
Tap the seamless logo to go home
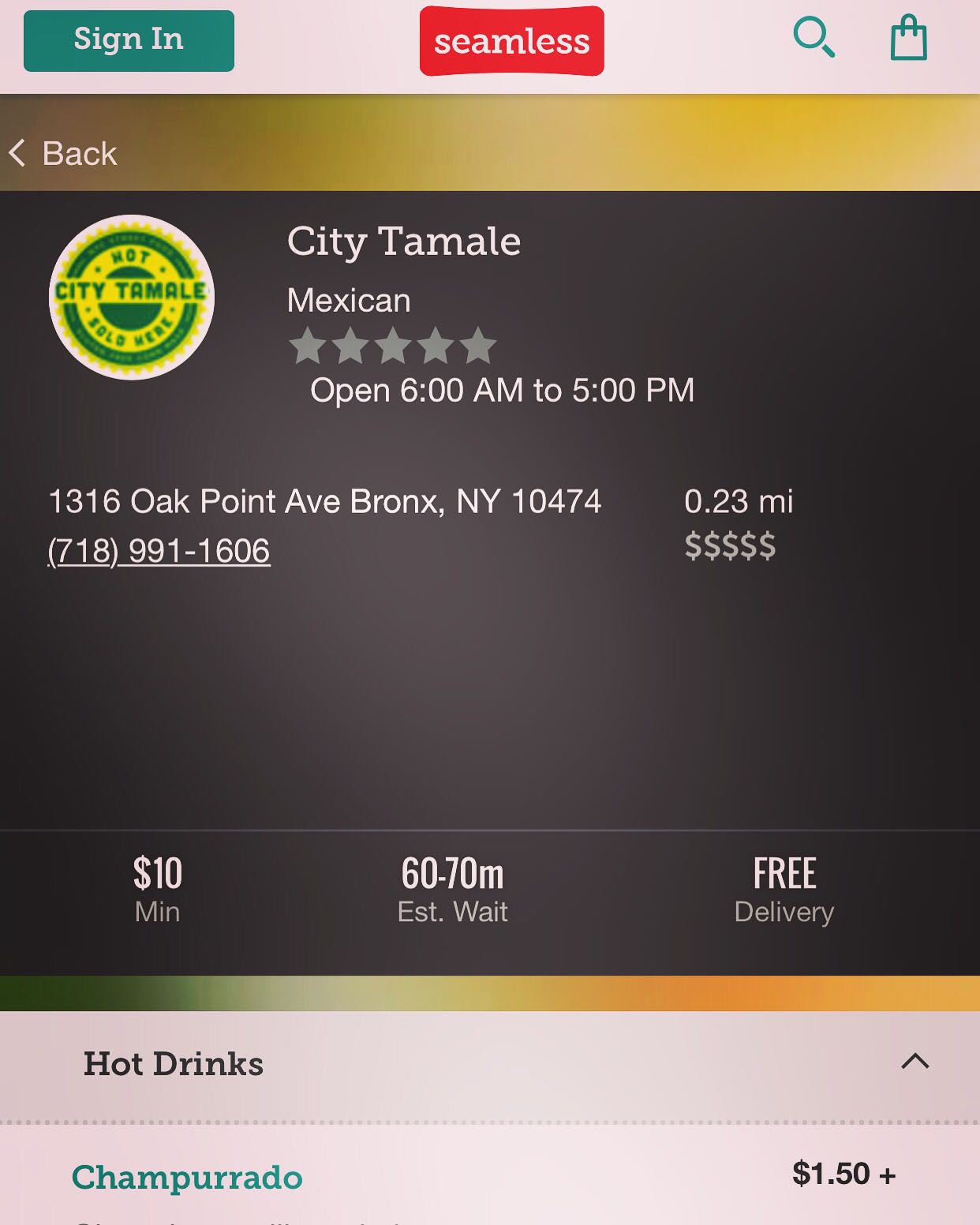pos(511,41)
